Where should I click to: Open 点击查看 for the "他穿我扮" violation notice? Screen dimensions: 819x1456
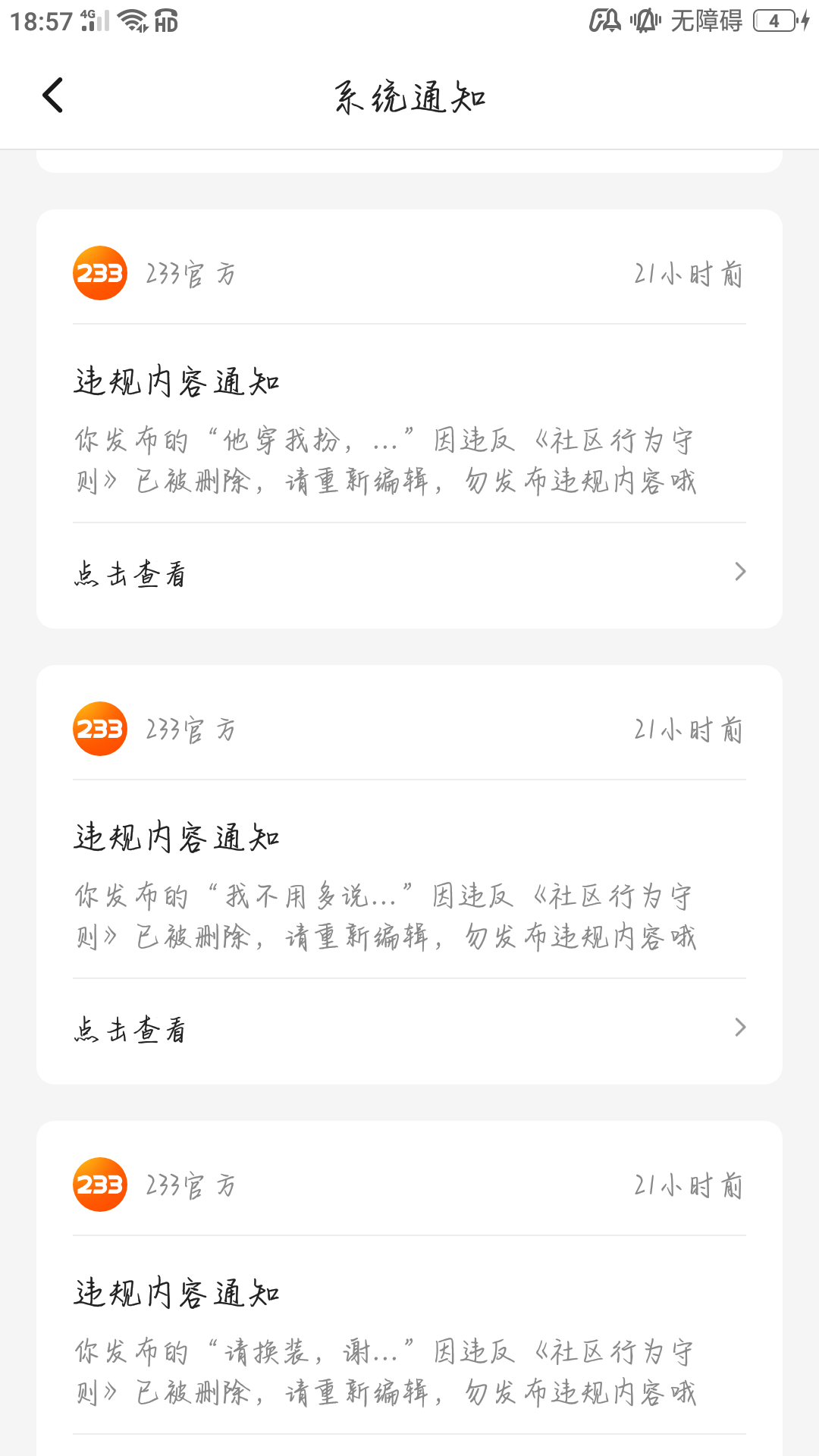pyautogui.click(x=409, y=574)
